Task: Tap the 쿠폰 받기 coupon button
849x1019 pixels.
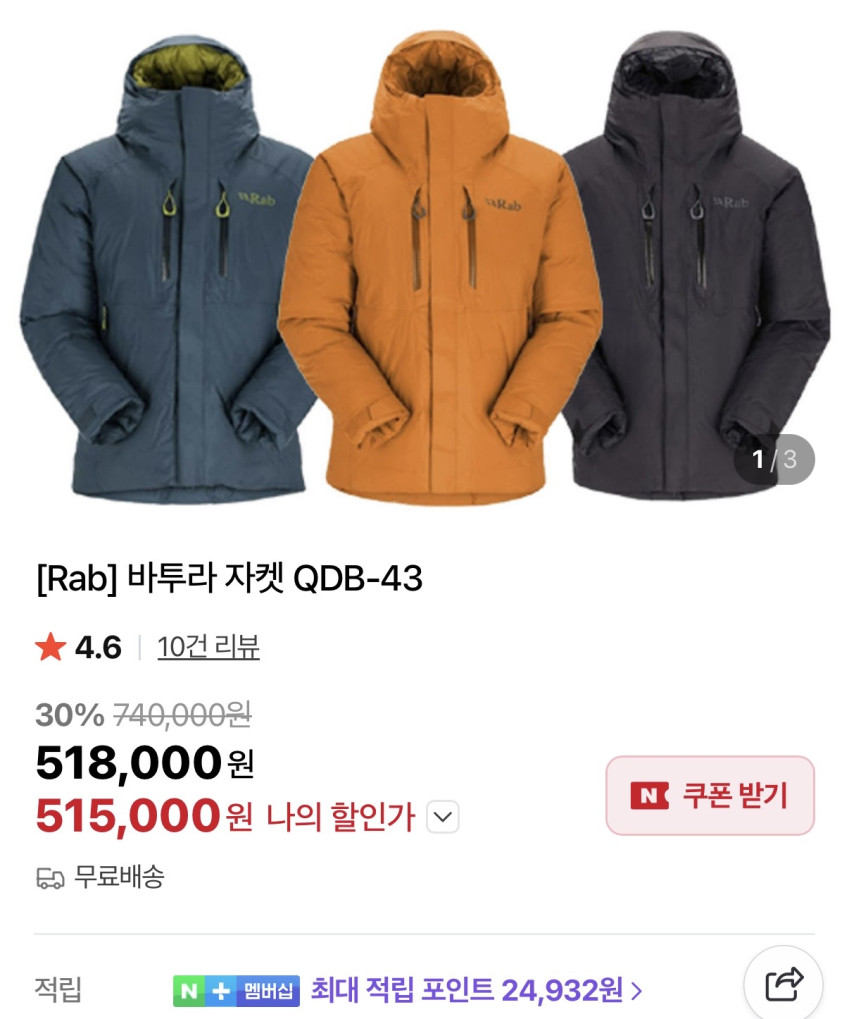Action: 710,796
